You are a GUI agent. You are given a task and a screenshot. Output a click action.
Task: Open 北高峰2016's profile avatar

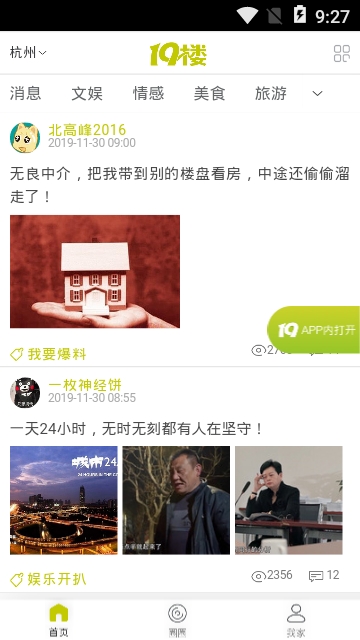click(25, 138)
